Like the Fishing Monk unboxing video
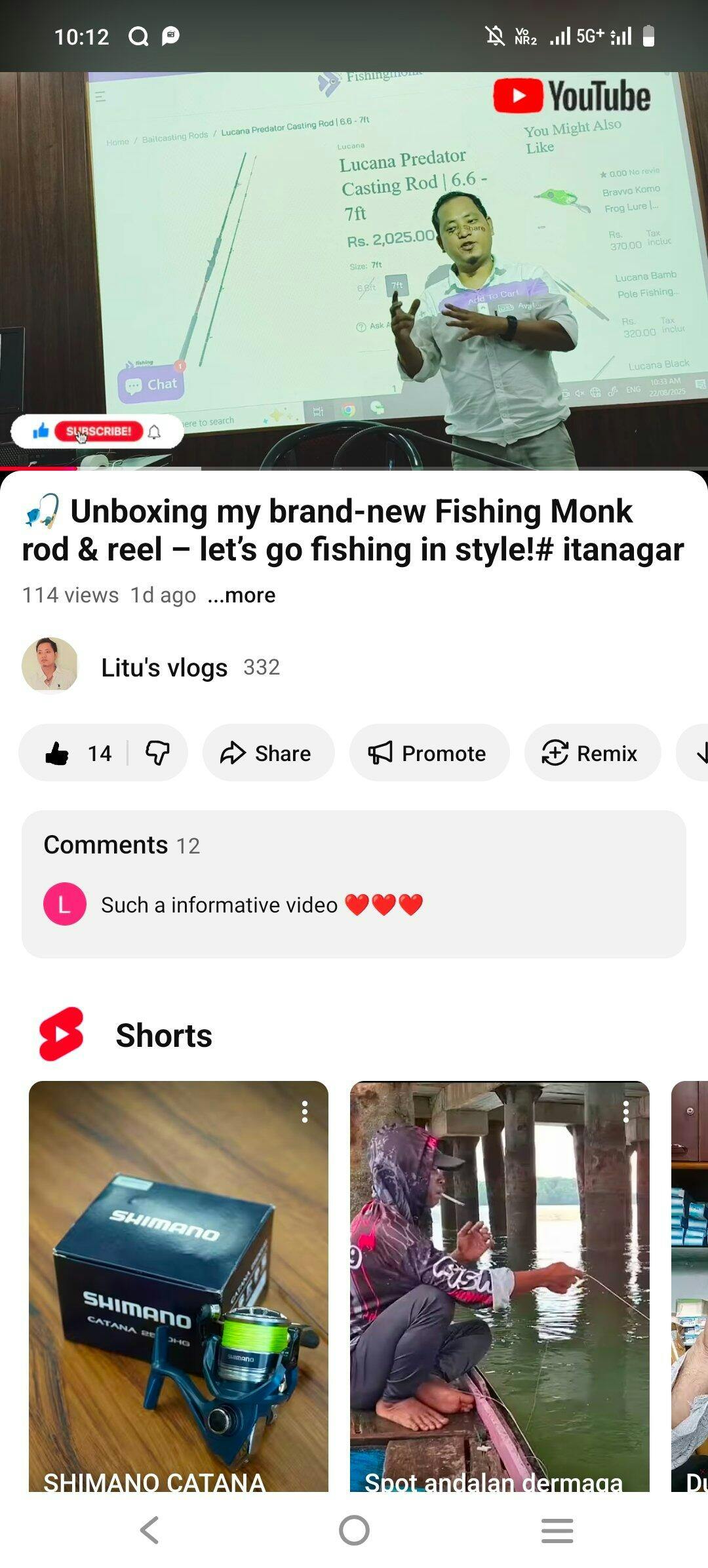Viewport: 708px width, 1568px height. 72,753
